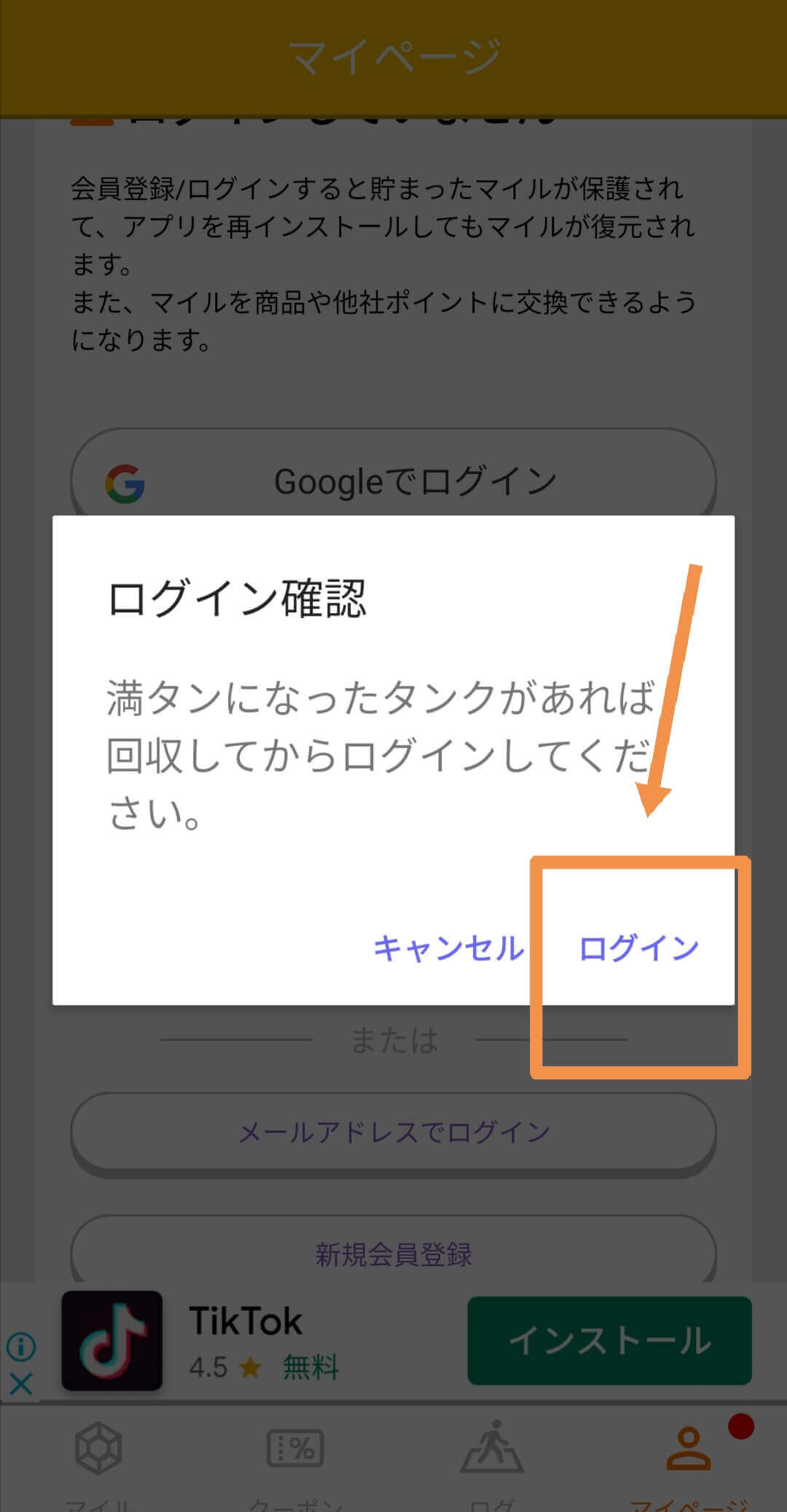Confirm with the ログイン dialog button
The height and width of the screenshot is (1512, 787).
coord(638,949)
